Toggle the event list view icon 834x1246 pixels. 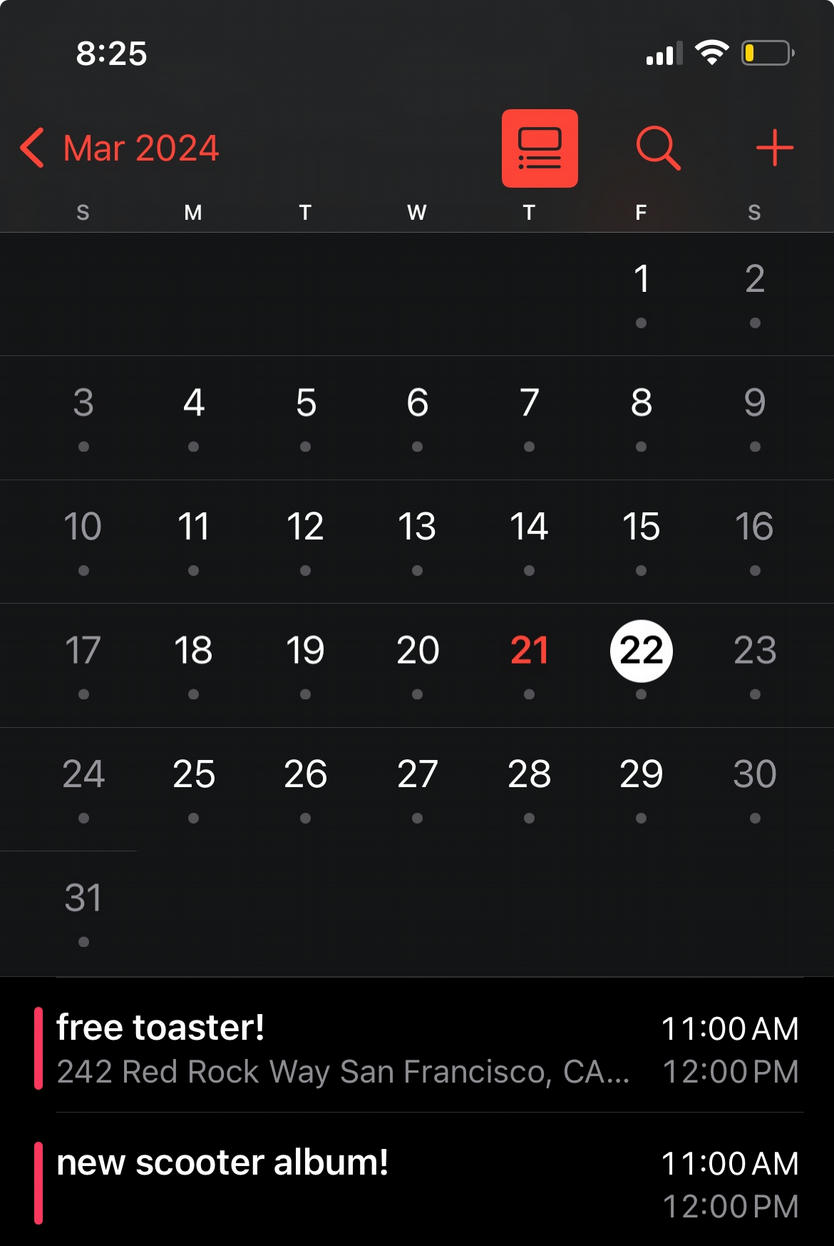point(539,149)
